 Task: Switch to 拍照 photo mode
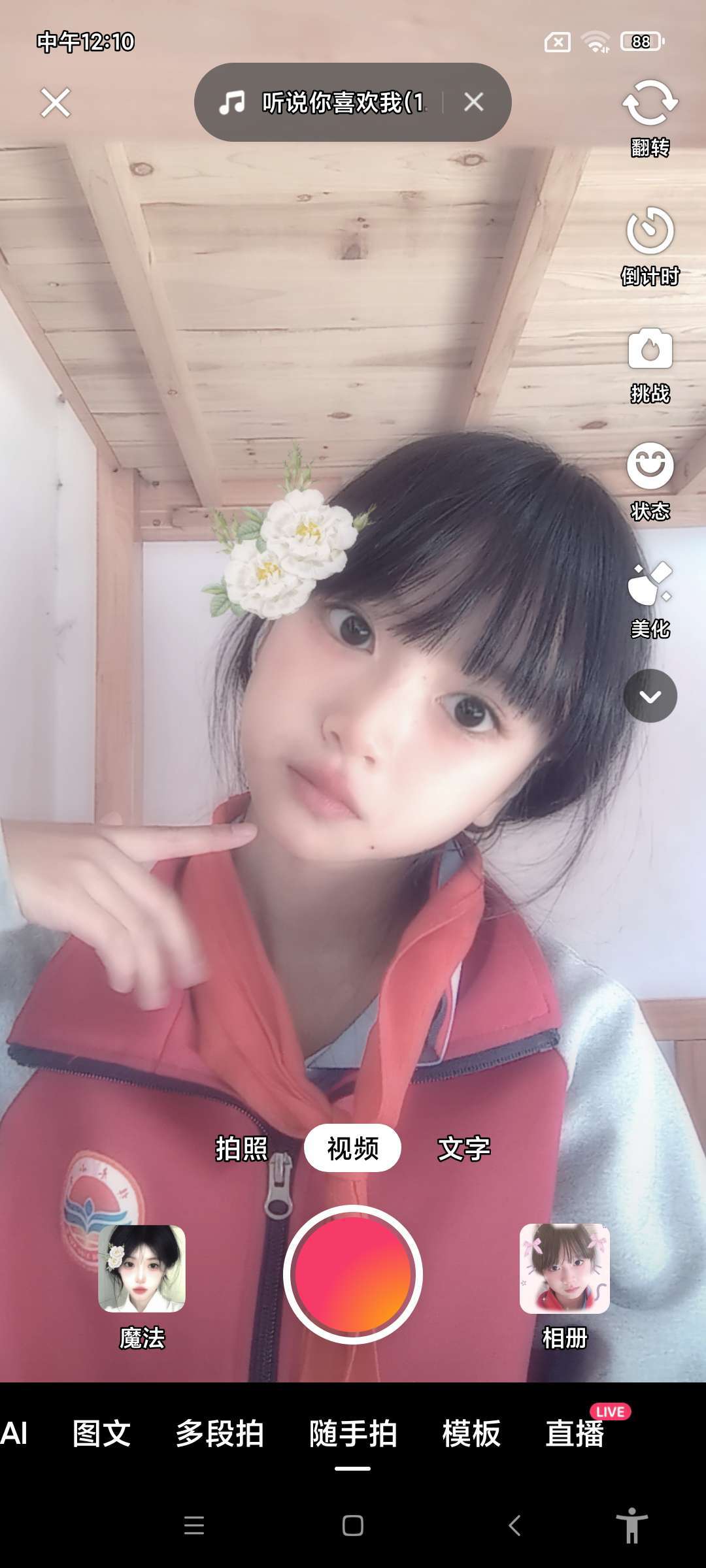coord(241,1148)
